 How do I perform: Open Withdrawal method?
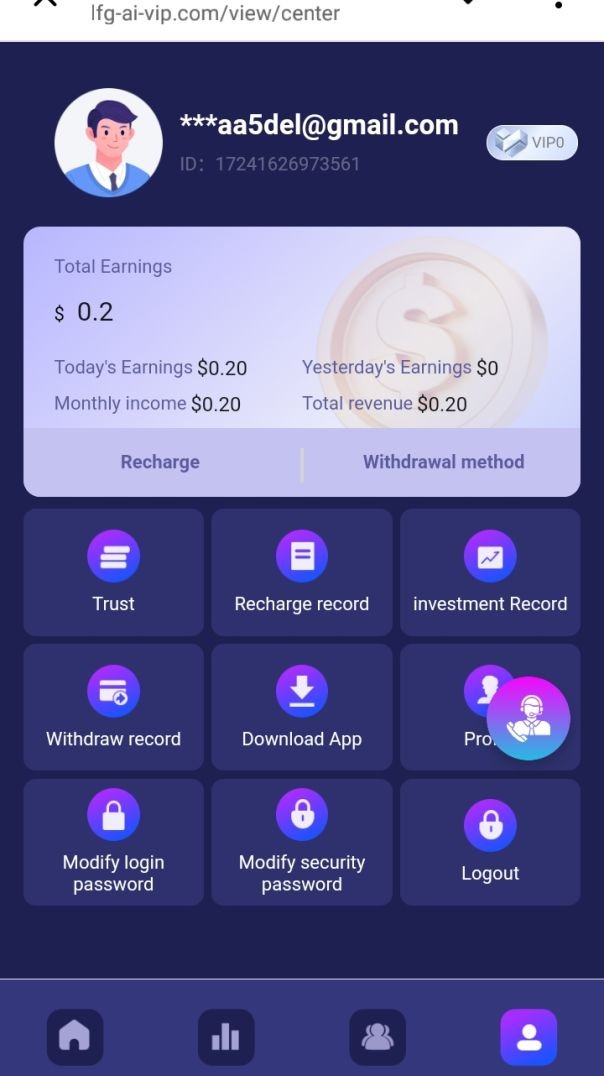(443, 462)
